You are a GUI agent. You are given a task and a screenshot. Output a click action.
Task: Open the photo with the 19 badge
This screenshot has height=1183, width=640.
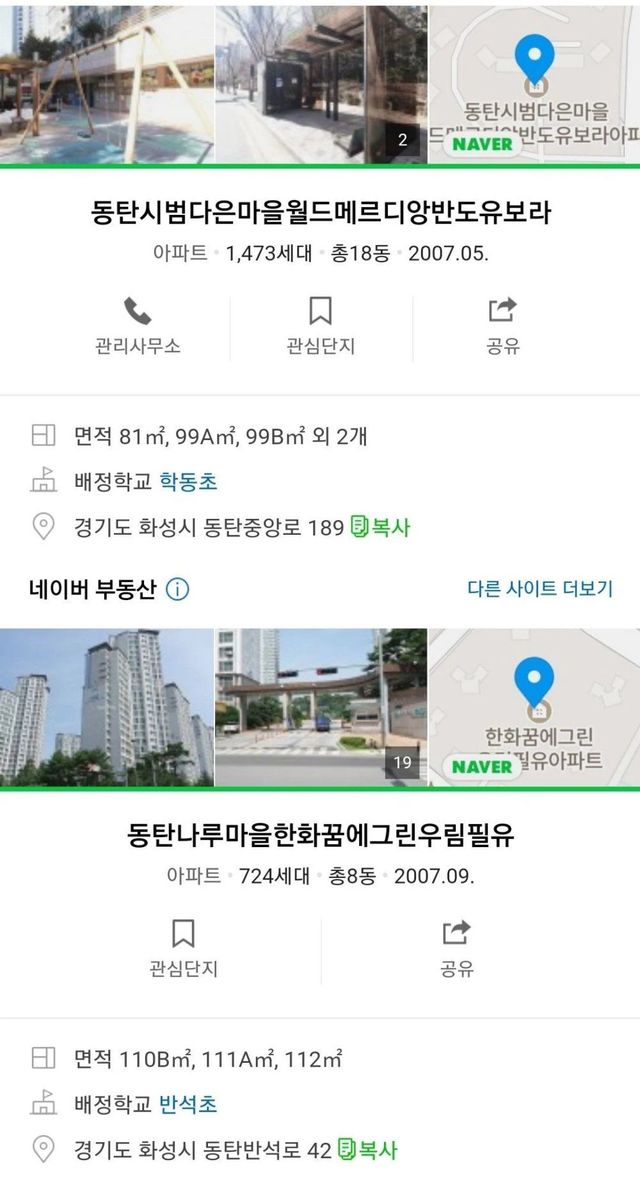pyautogui.click(x=320, y=706)
